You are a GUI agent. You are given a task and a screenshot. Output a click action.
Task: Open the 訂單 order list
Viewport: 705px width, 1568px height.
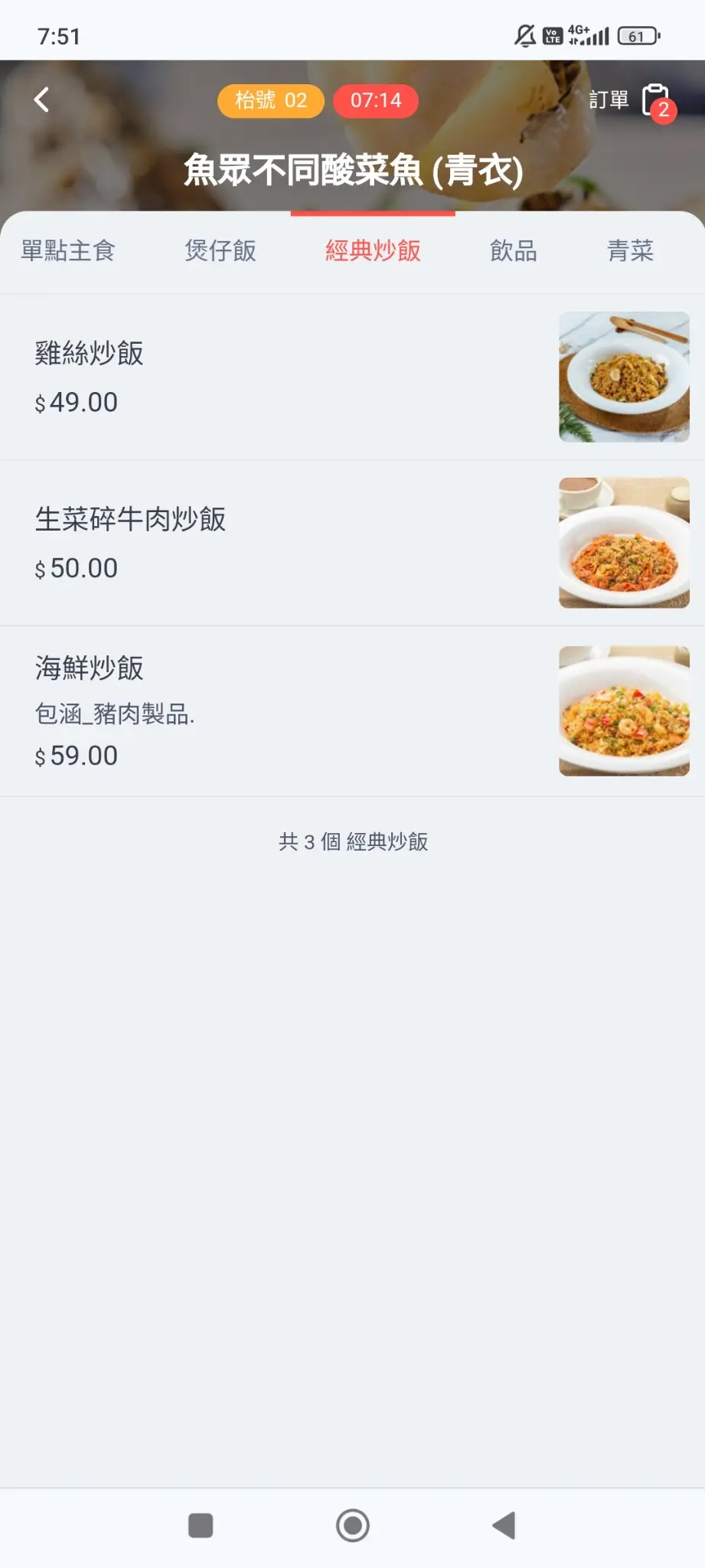click(631, 100)
